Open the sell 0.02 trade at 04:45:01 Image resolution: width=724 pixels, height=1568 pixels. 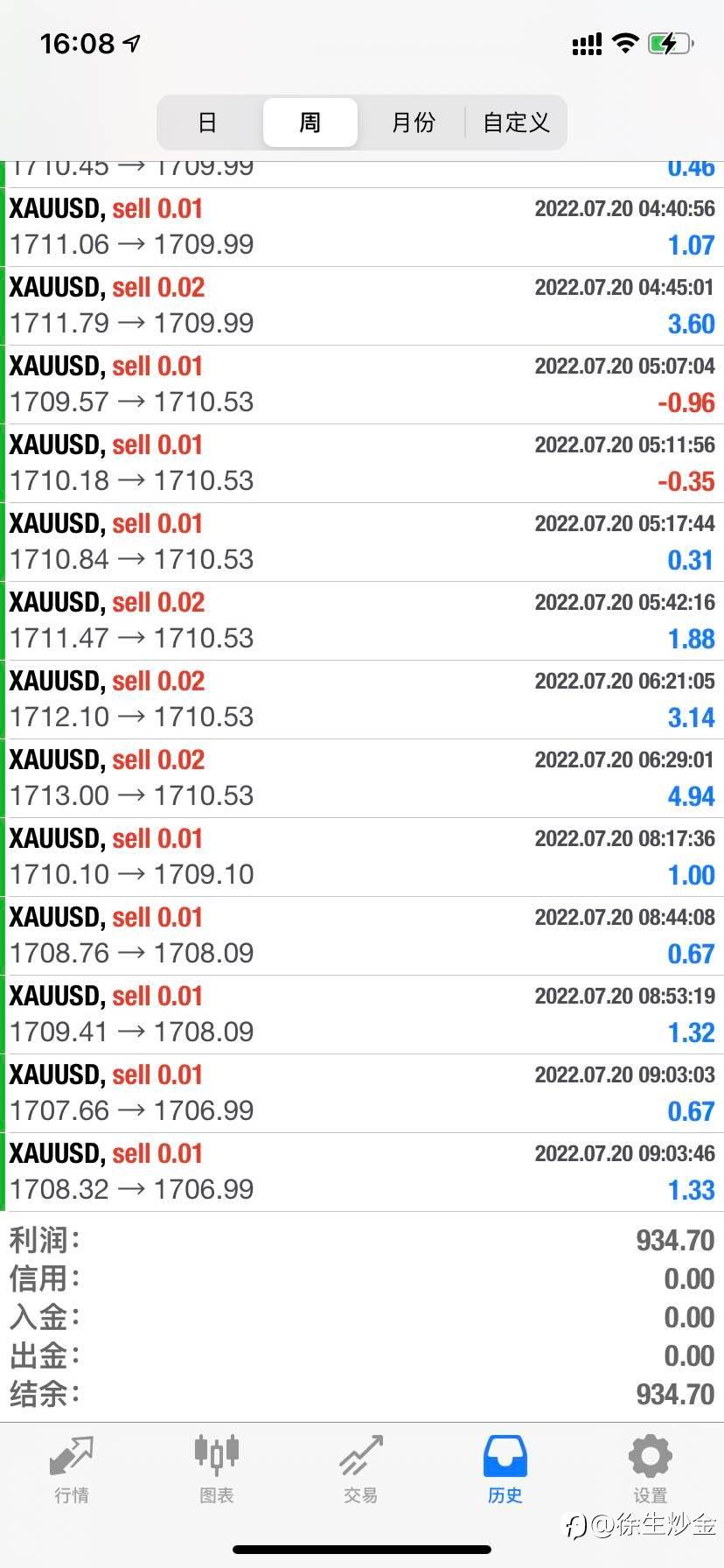tap(362, 306)
